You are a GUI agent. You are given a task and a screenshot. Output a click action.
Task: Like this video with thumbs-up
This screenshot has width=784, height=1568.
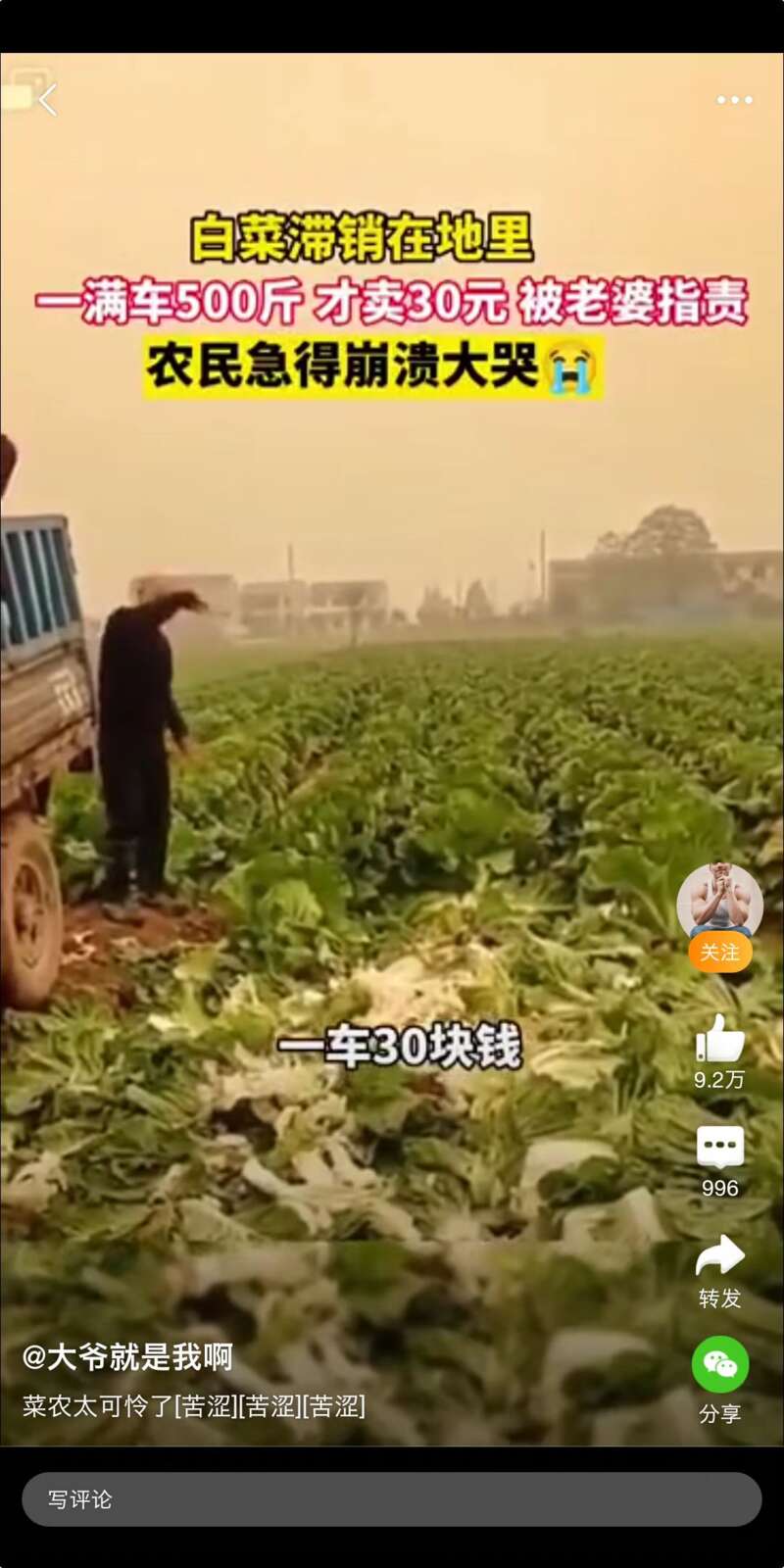pyautogui.click(x=719, y=1041)
